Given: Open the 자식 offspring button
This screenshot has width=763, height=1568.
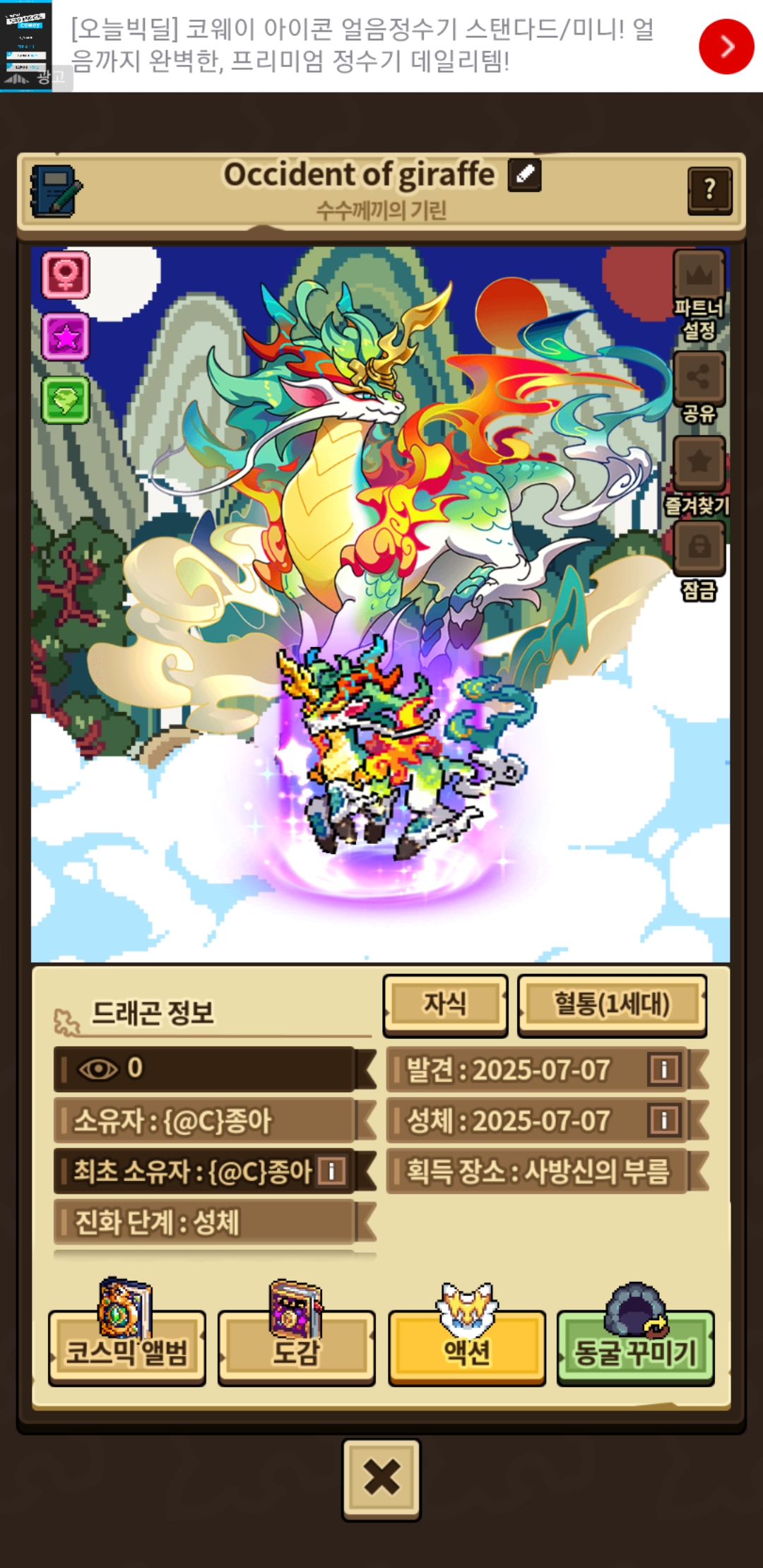Looking at the screenshot, I should coord(445,1004).
